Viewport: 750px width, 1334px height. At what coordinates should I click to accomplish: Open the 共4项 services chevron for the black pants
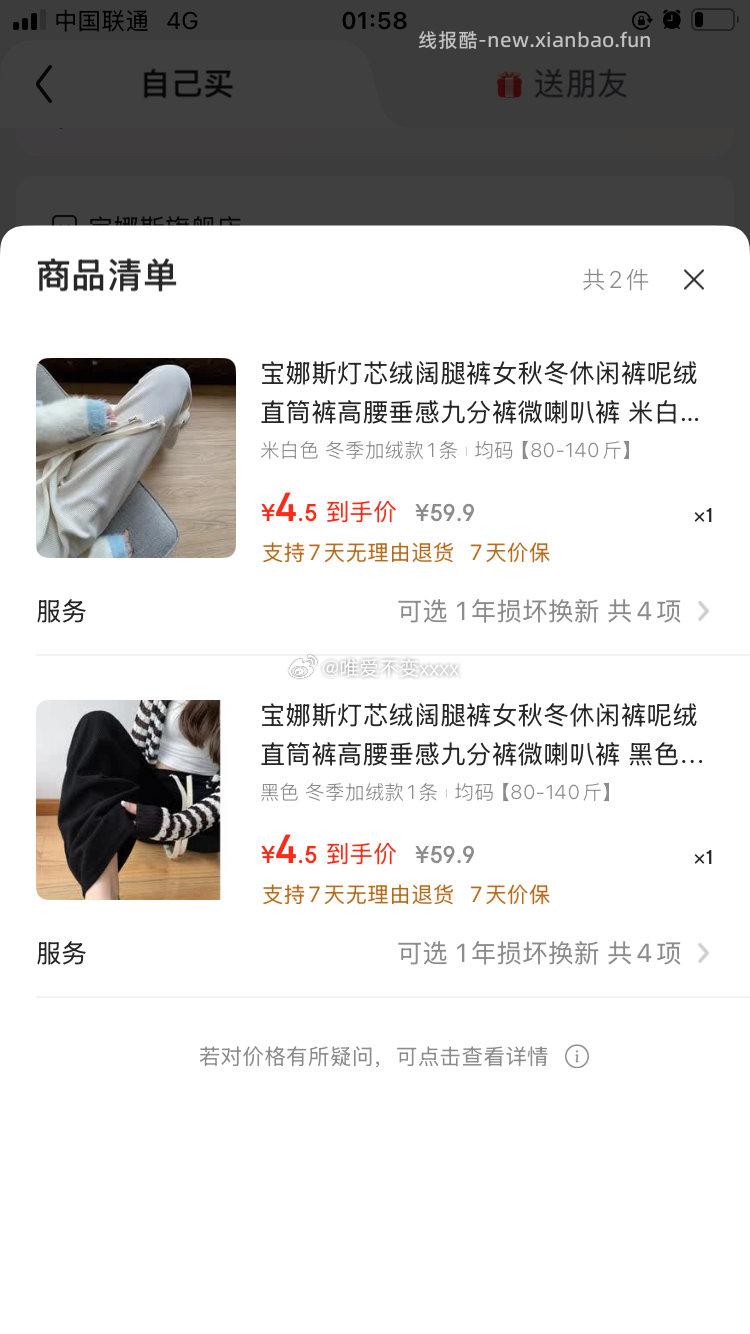pyautogui.click(x=704, y=954)
